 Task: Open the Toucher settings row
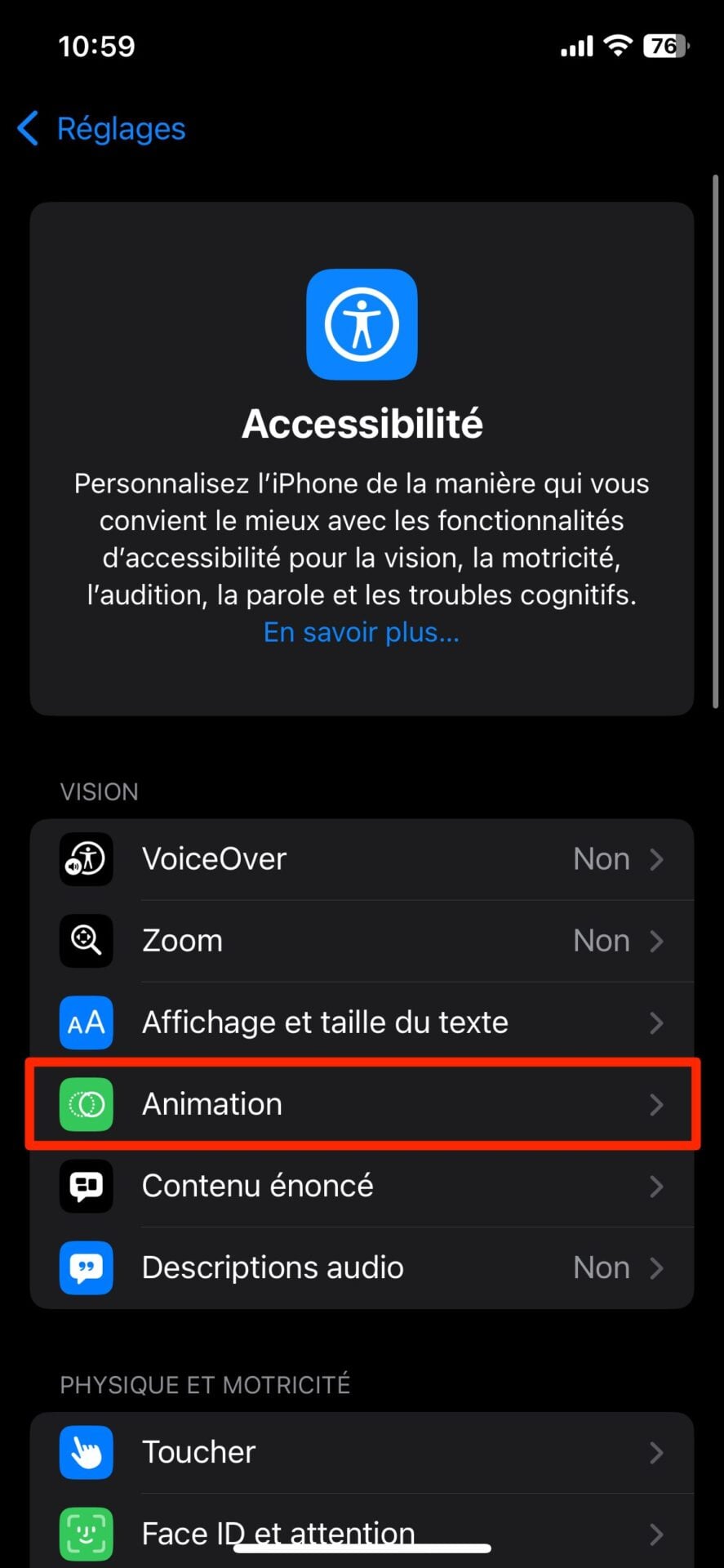pyautogui.click(x=361, y=1452)
